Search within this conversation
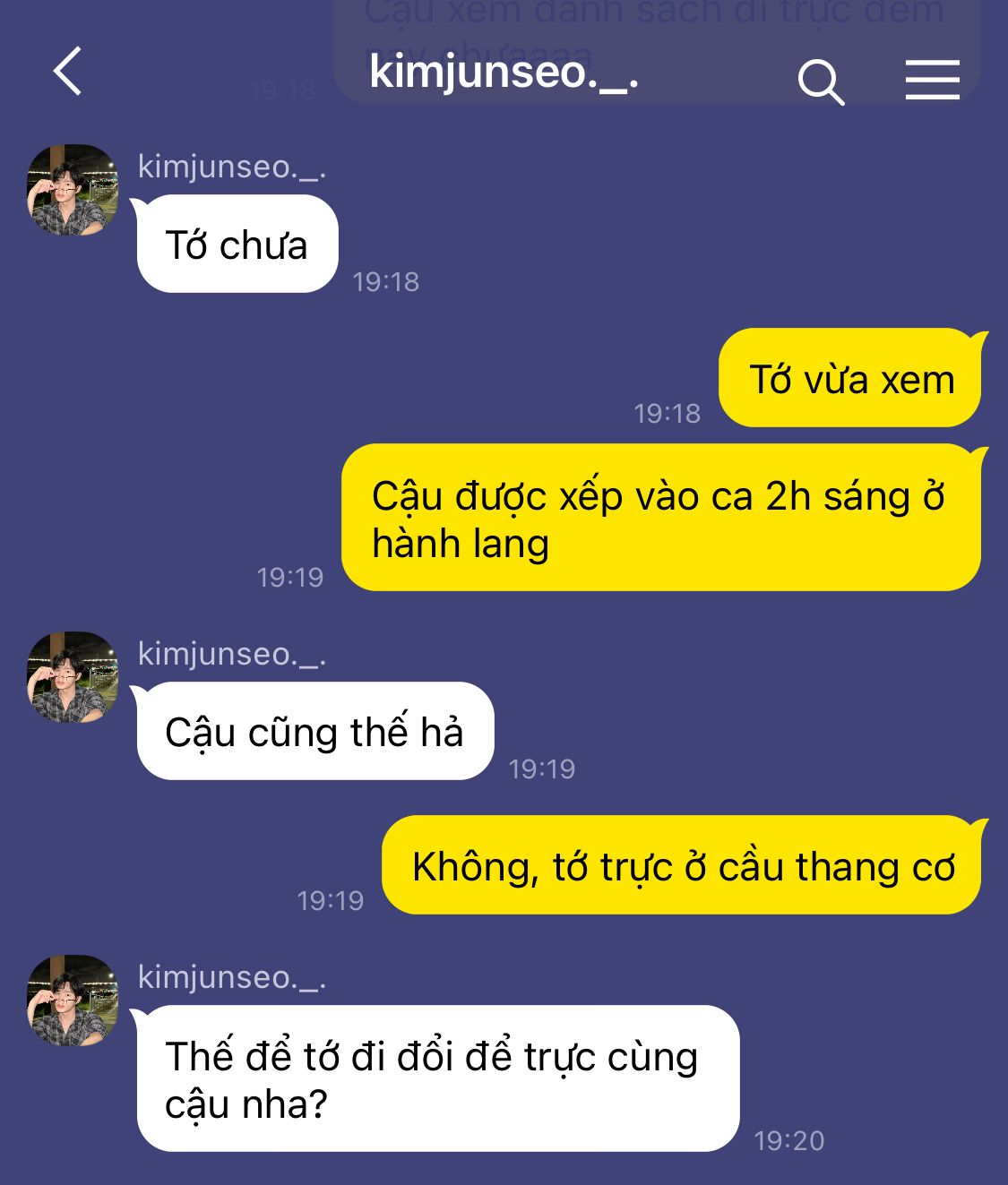The height and width of the screenshot is (1185, 1008). pos(821,82)
